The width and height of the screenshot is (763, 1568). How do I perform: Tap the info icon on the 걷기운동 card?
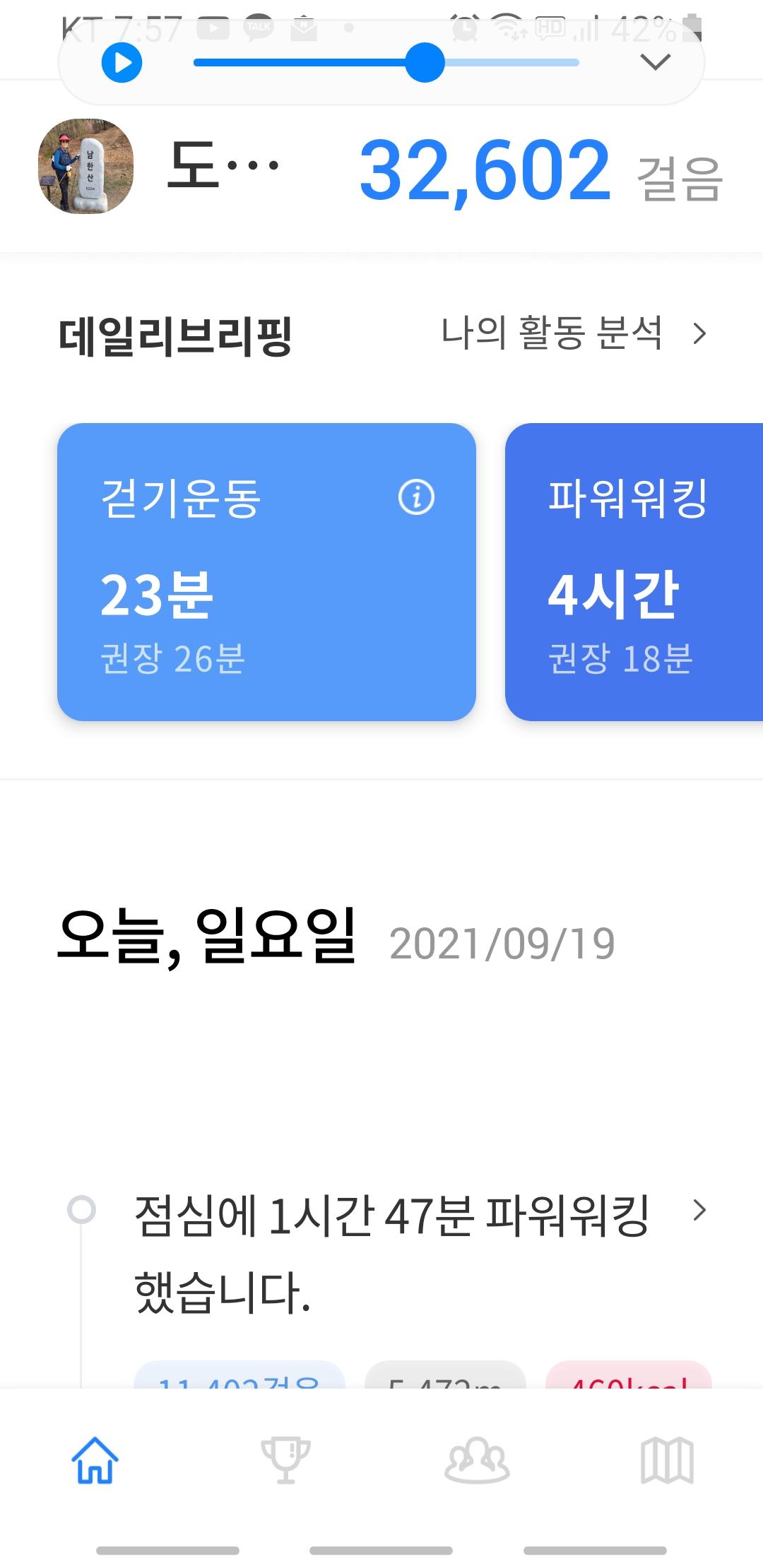tap(416, 497)
